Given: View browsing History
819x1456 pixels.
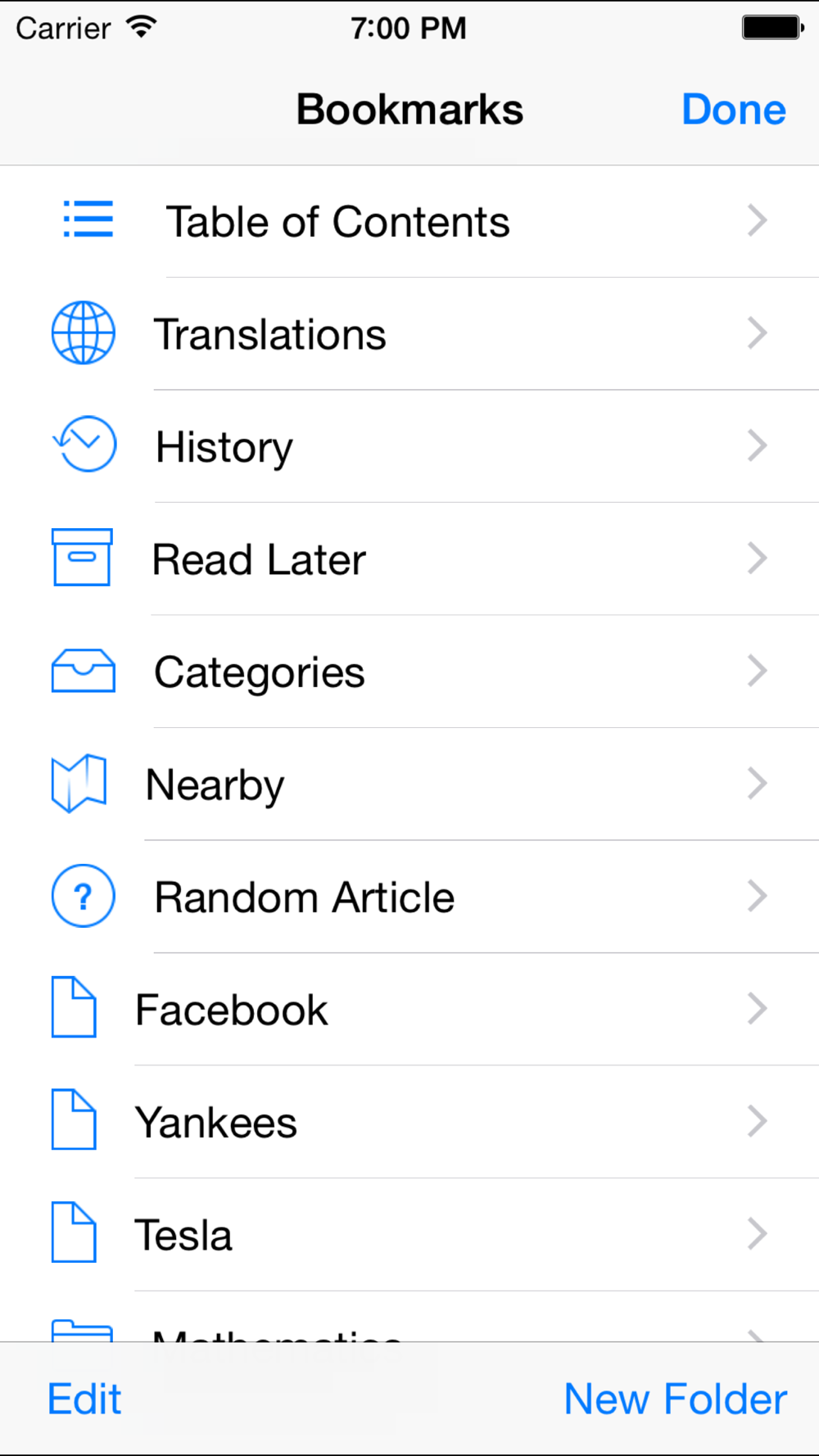Looking at the screenshot, I should 409,446.
